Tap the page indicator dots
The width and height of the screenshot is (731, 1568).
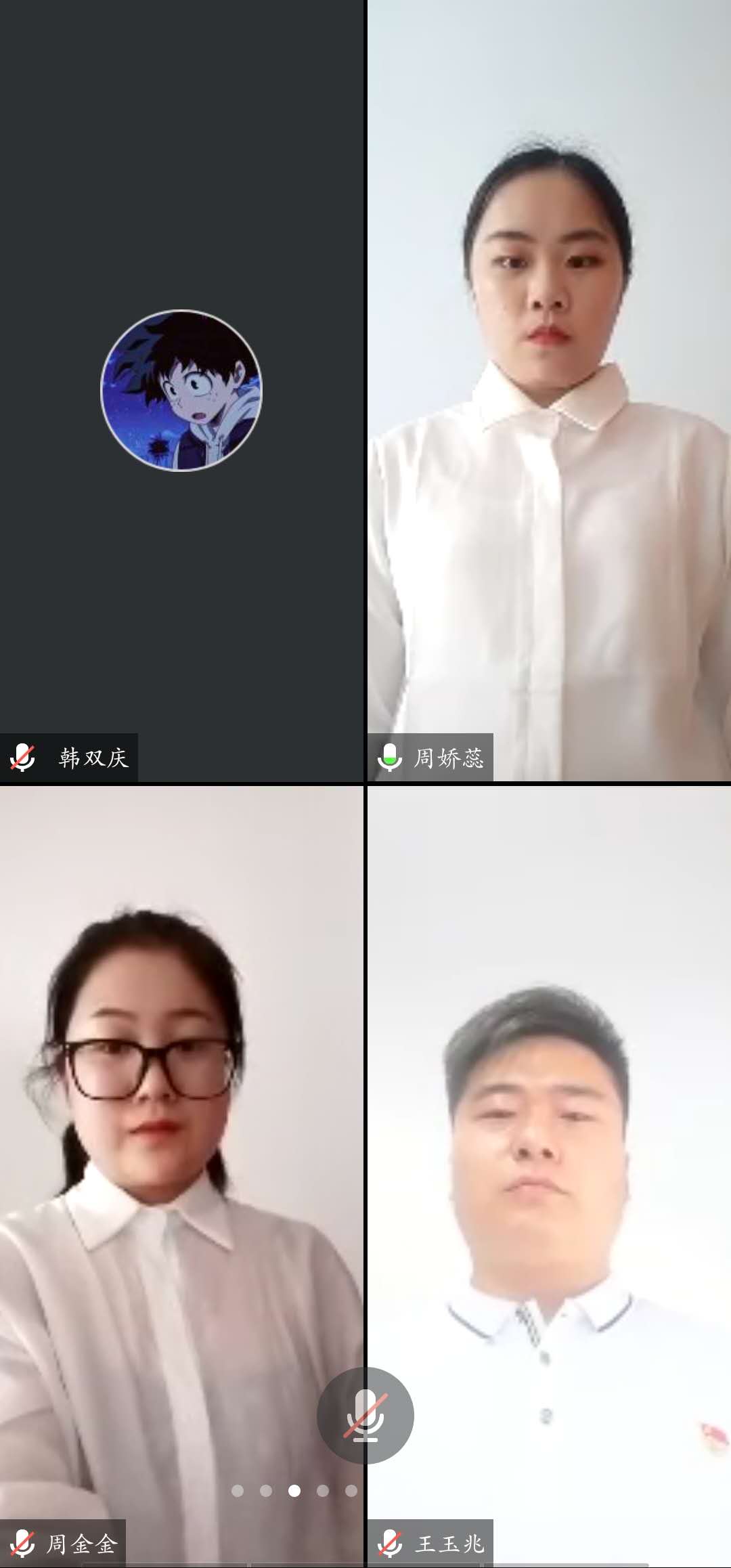pyautogui.click(x=294, y=1490)
